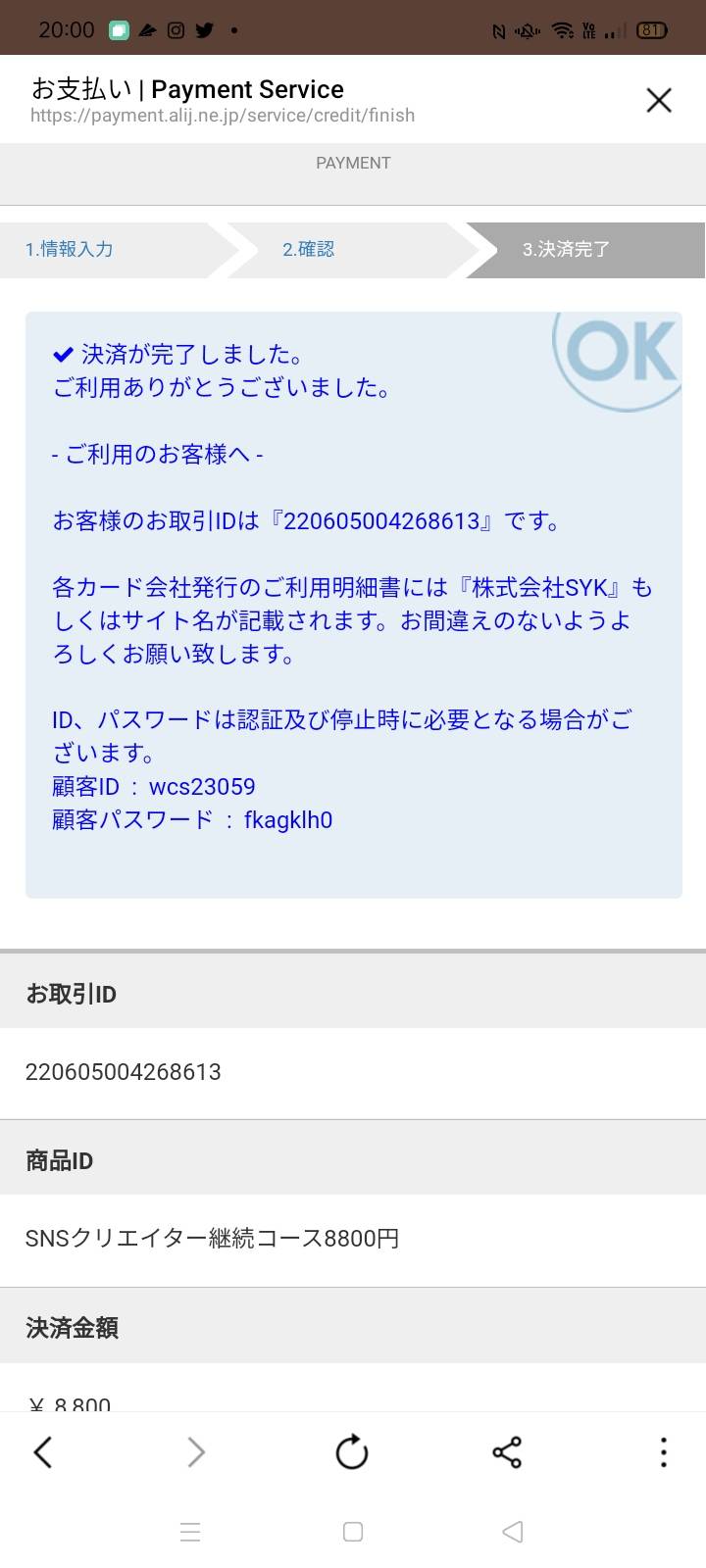Go back to the previous page
Viewport: 706px width, 1568px height.
pyautogui.click(x=42, y=1452)
